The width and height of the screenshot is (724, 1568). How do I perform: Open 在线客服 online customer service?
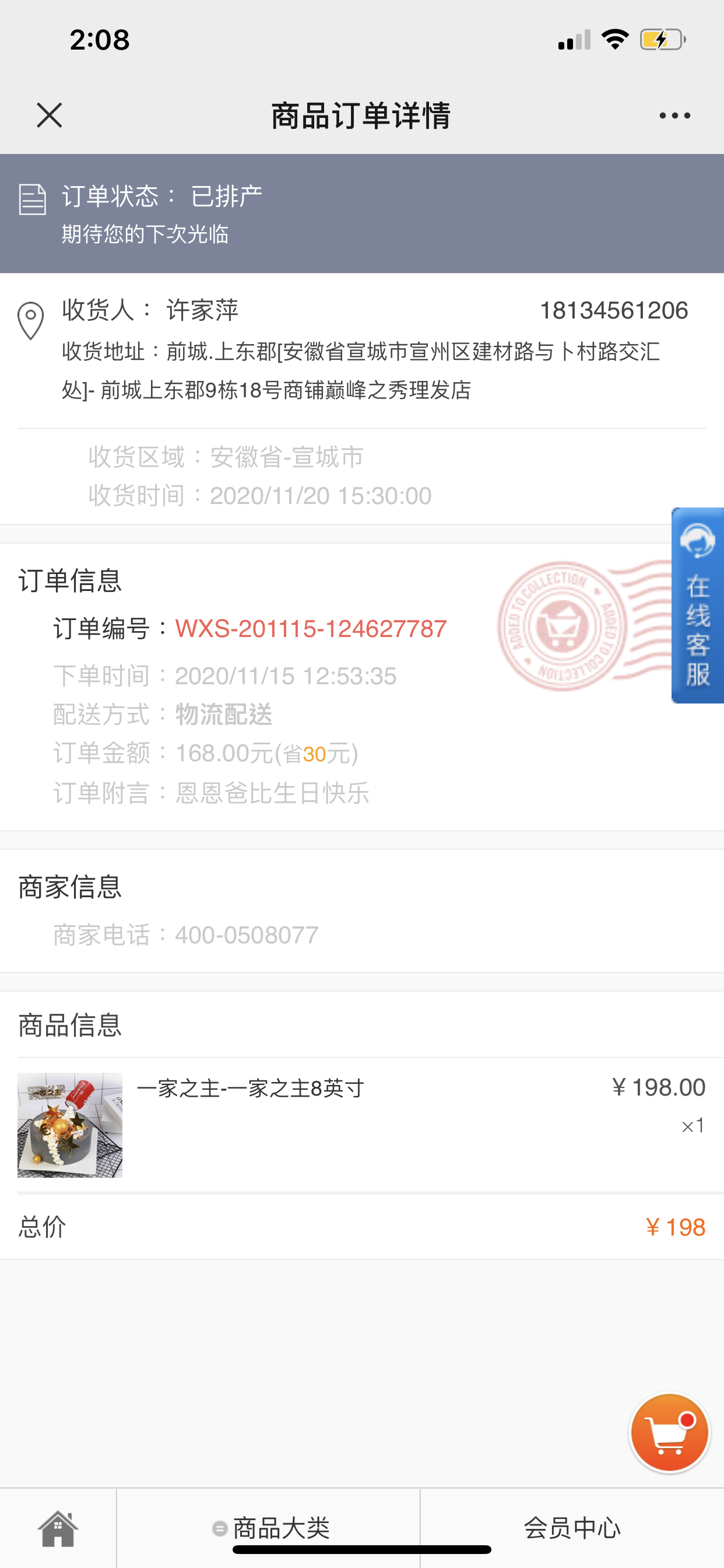coord(697,605)
